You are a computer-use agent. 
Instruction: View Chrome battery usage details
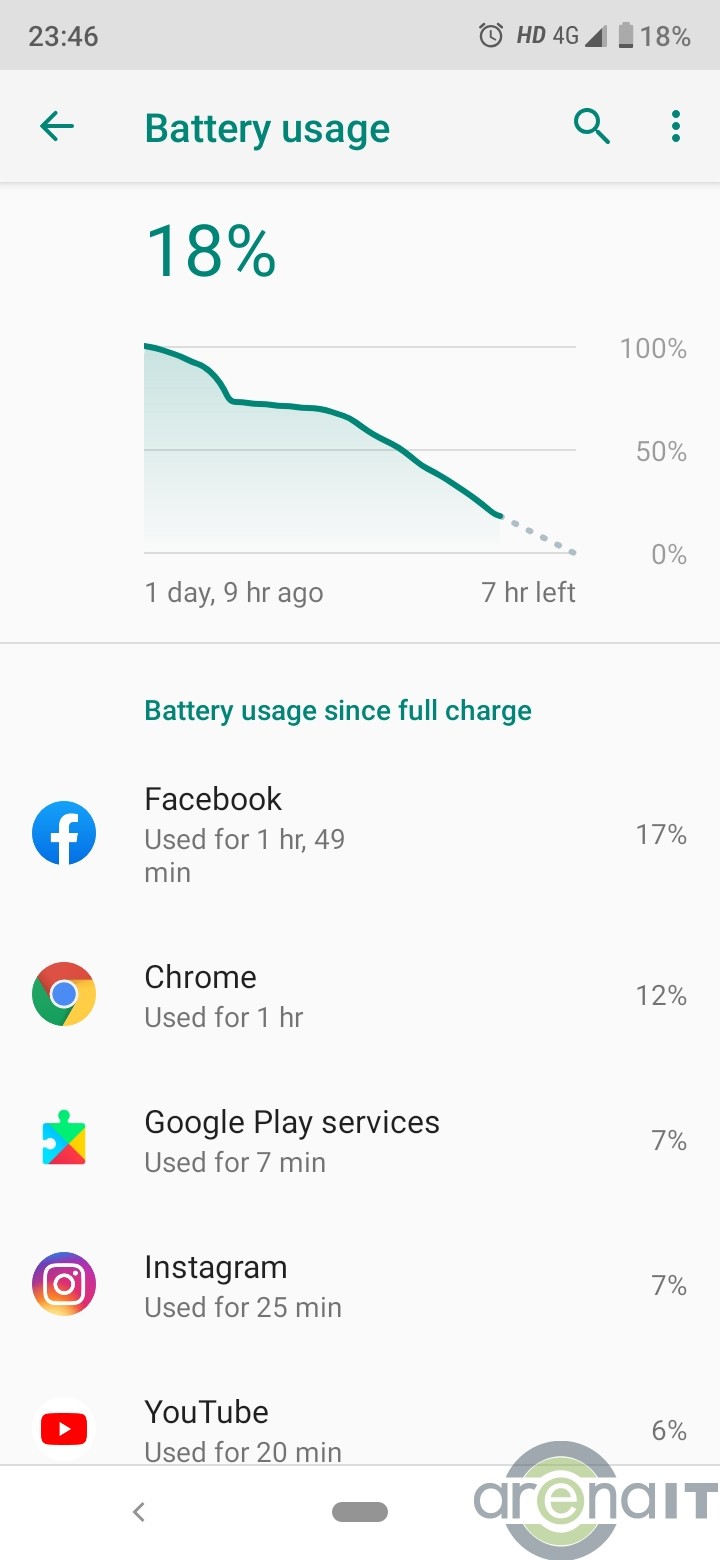360,996
